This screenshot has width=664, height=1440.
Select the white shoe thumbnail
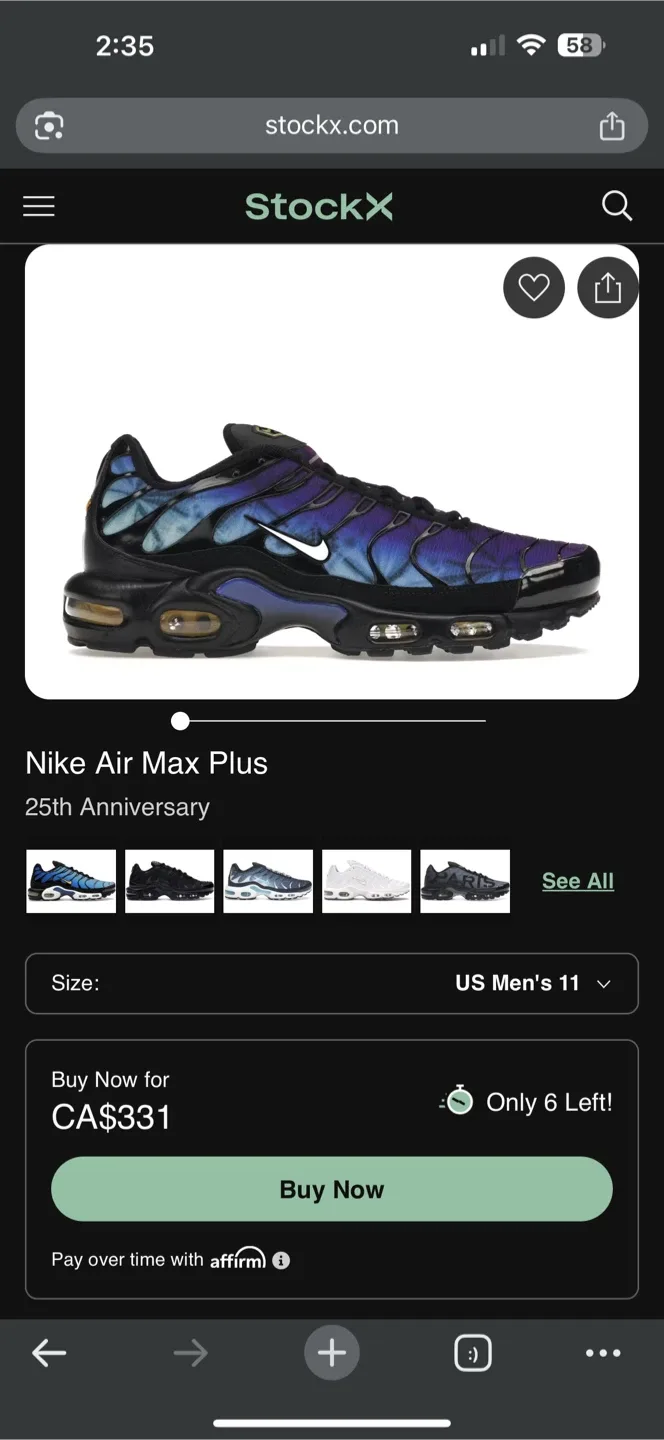click(367, 881)
